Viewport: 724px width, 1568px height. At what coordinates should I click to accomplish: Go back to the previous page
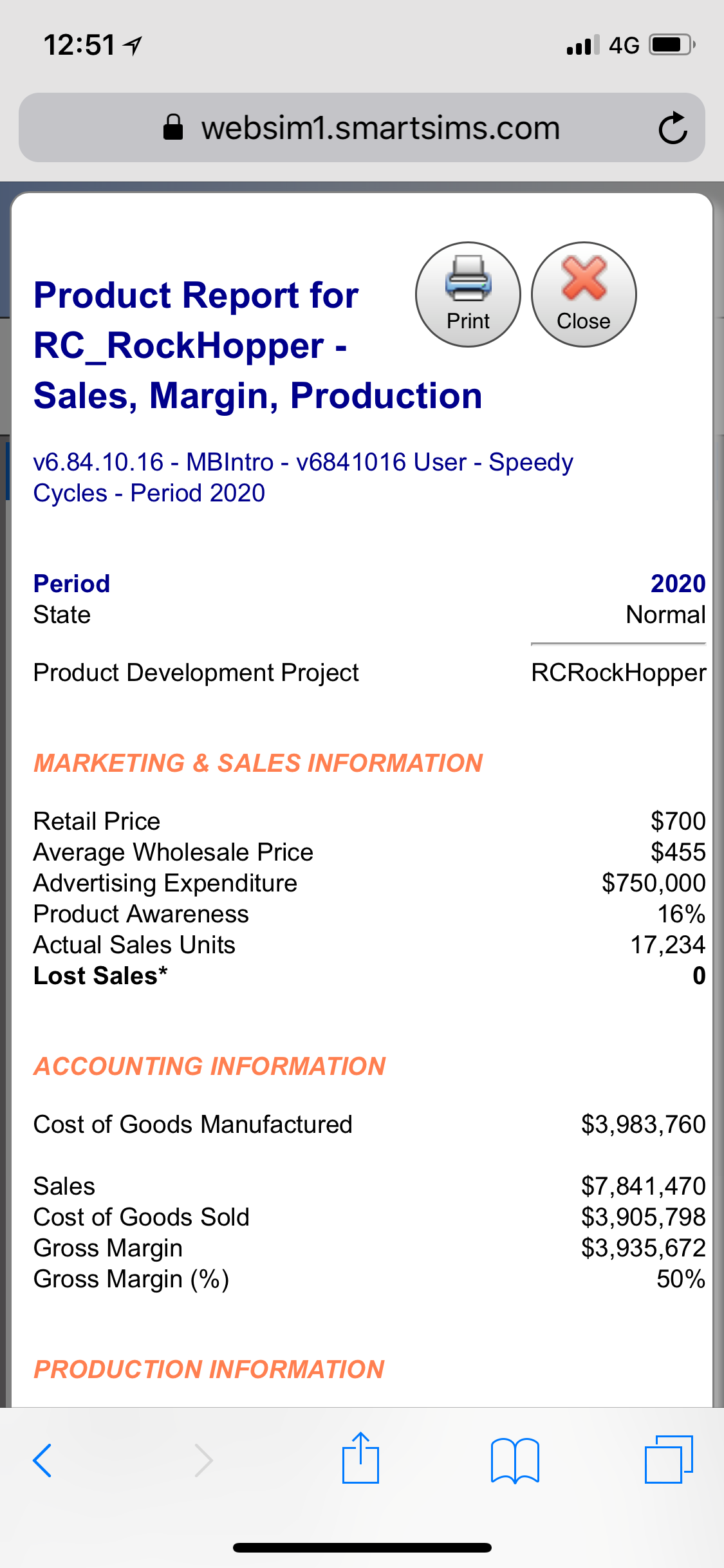tap(42, 1460)
